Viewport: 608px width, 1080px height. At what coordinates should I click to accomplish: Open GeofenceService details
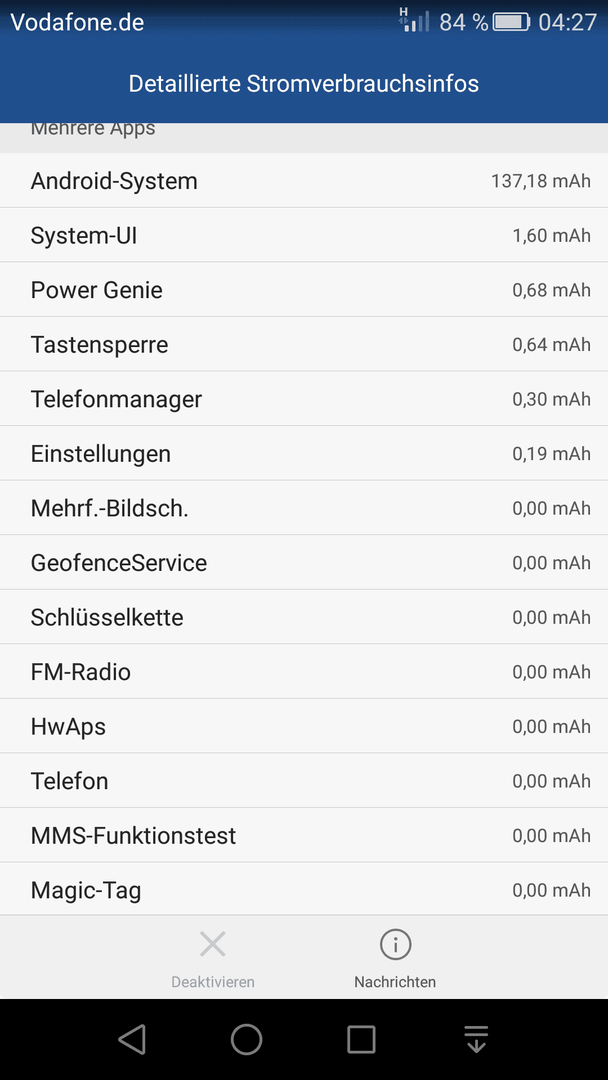304,562
